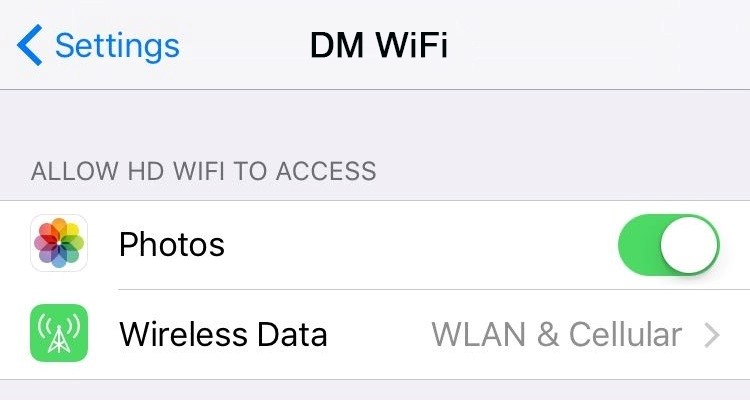The image size is (750, 400).
Task: Open Wireless Data options
Action: tap(400, 334)
